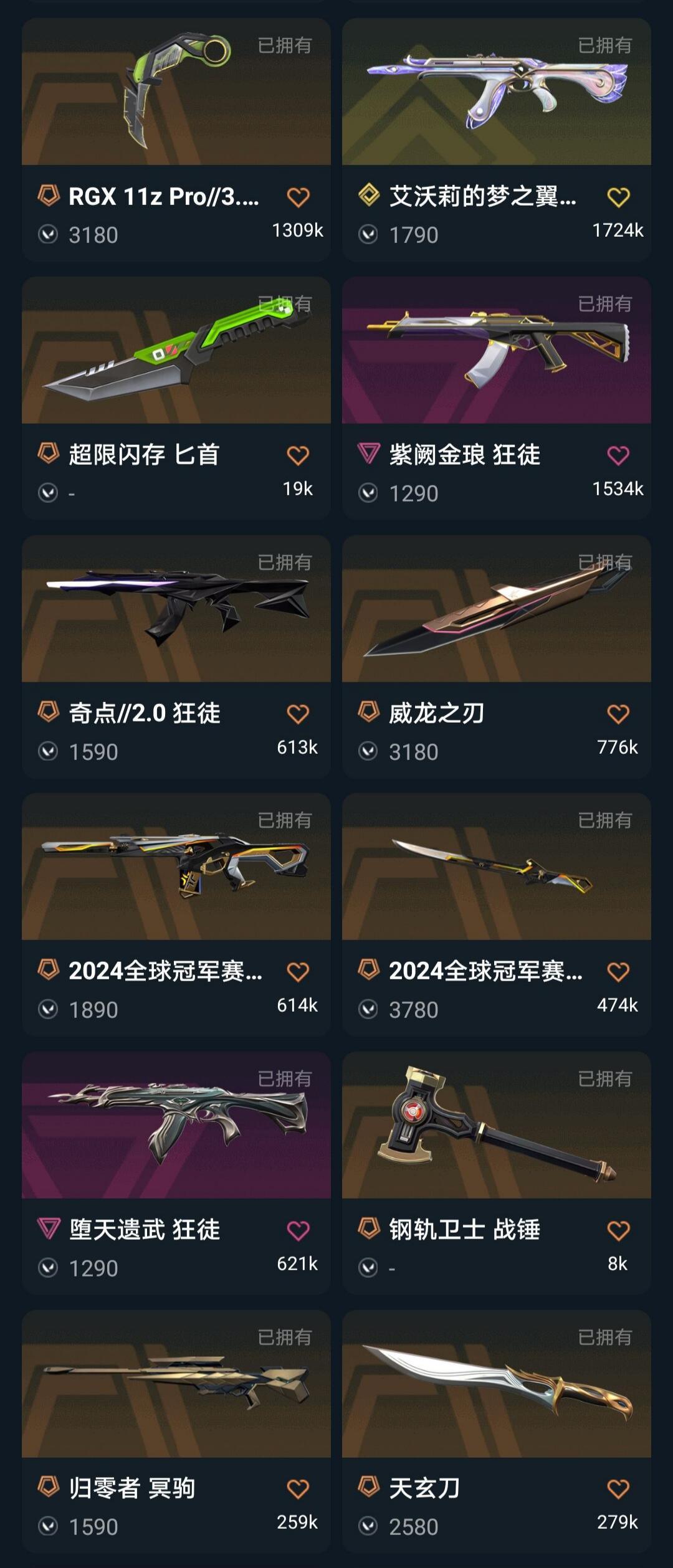Click the VP icon next to 1290 under 紫阙金琅 狂徒
This screenshot has width=673, height=1568.
point(370,492)
